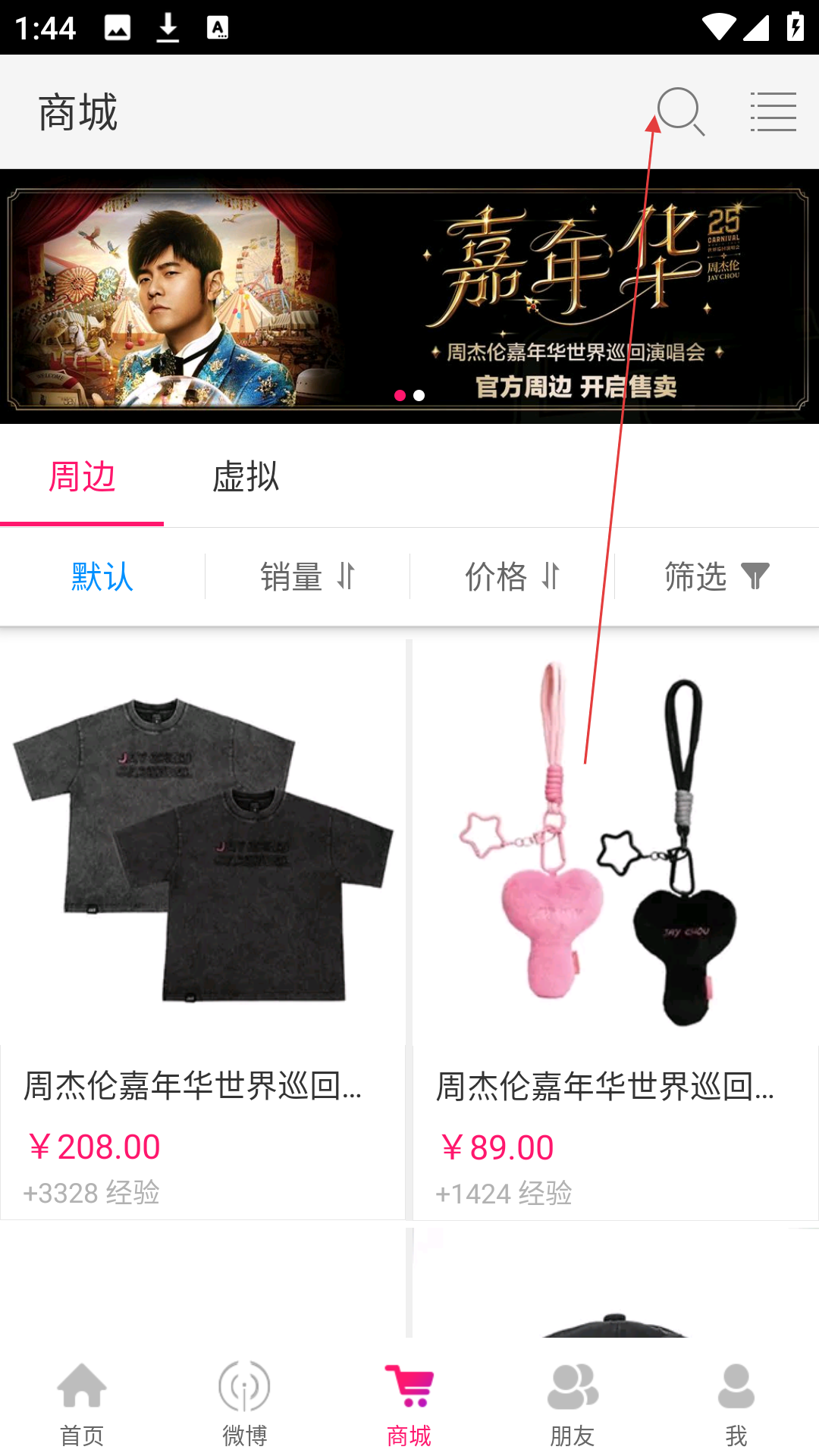Select the 周边 tab
819x1456 pixels.
[82, 477]
